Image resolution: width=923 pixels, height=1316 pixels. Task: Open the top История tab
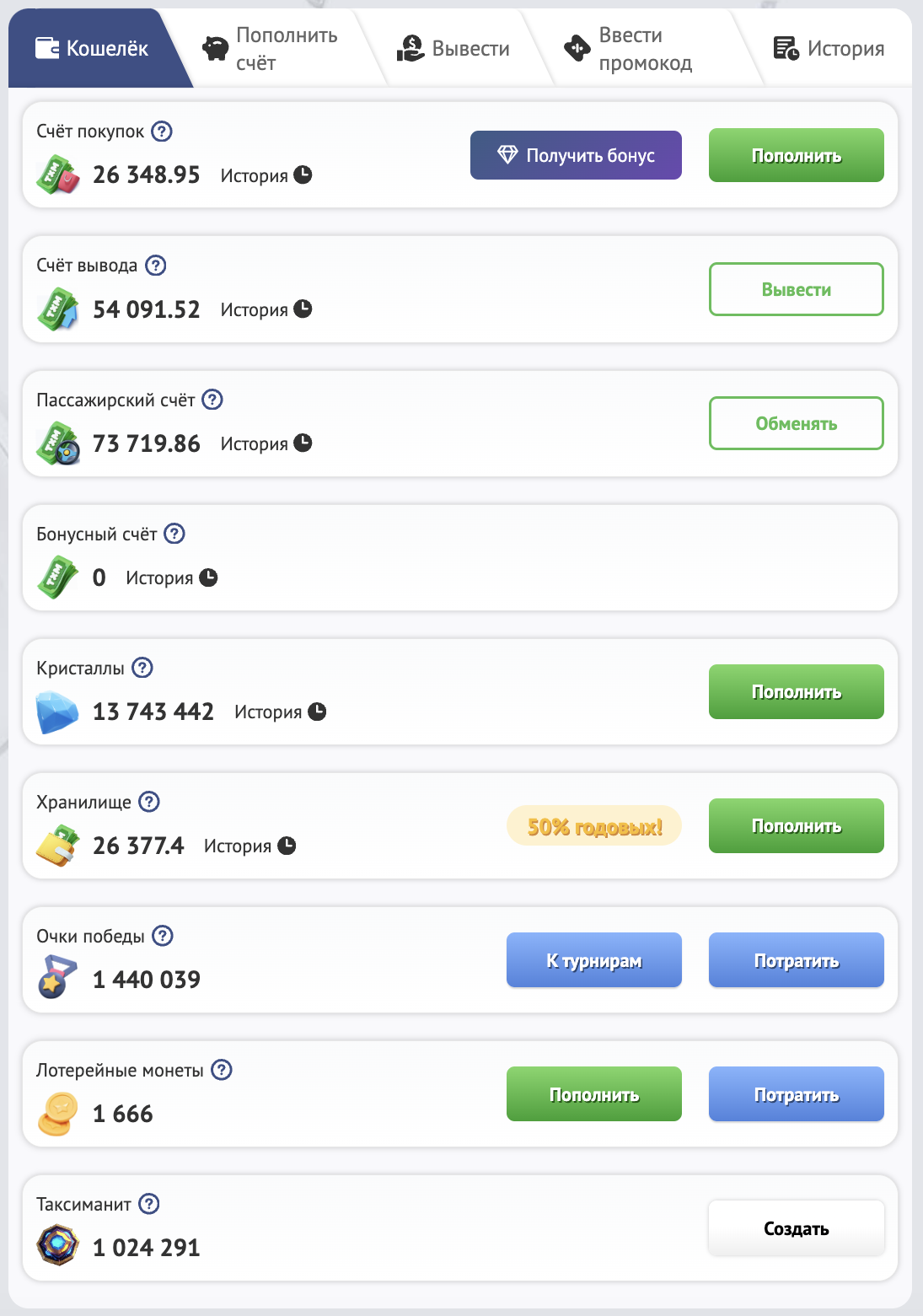[829, 48]
